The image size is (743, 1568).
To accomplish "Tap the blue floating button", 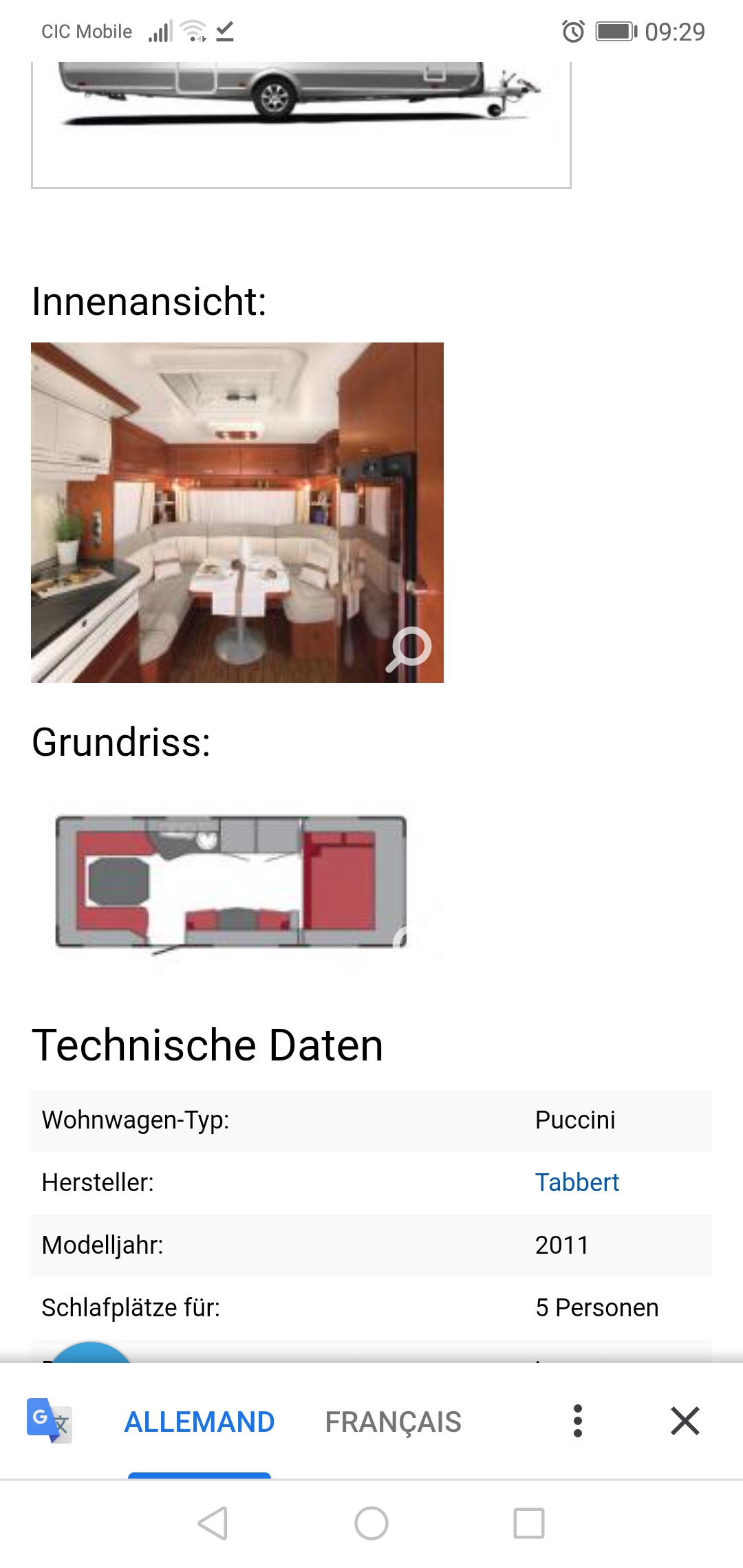I will pyautogui.click(x=91, y=1352).
